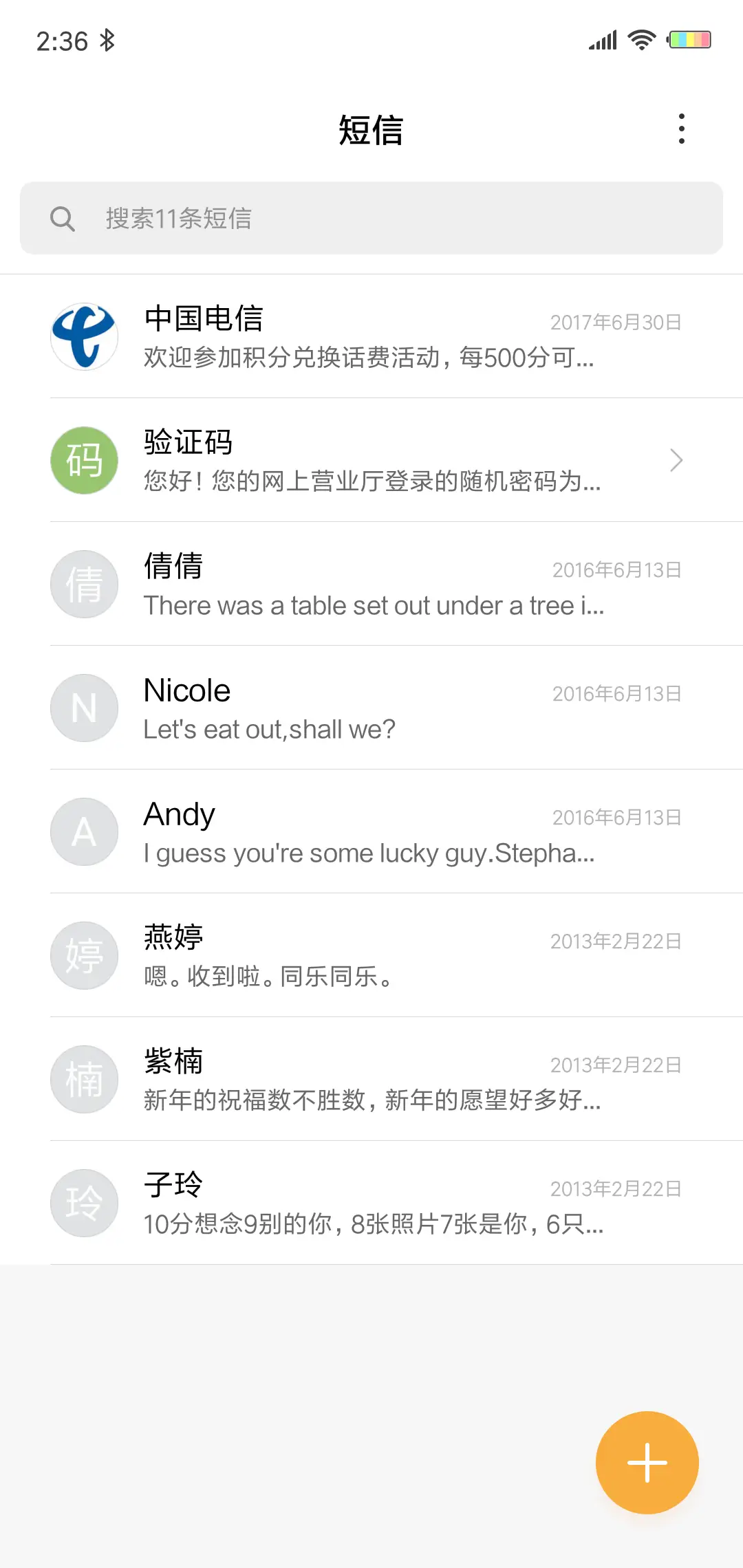Tap the 子玲 avatar icon
Image resolution: width=743 pixels, height=1568 pixels.
(84, 1203)
